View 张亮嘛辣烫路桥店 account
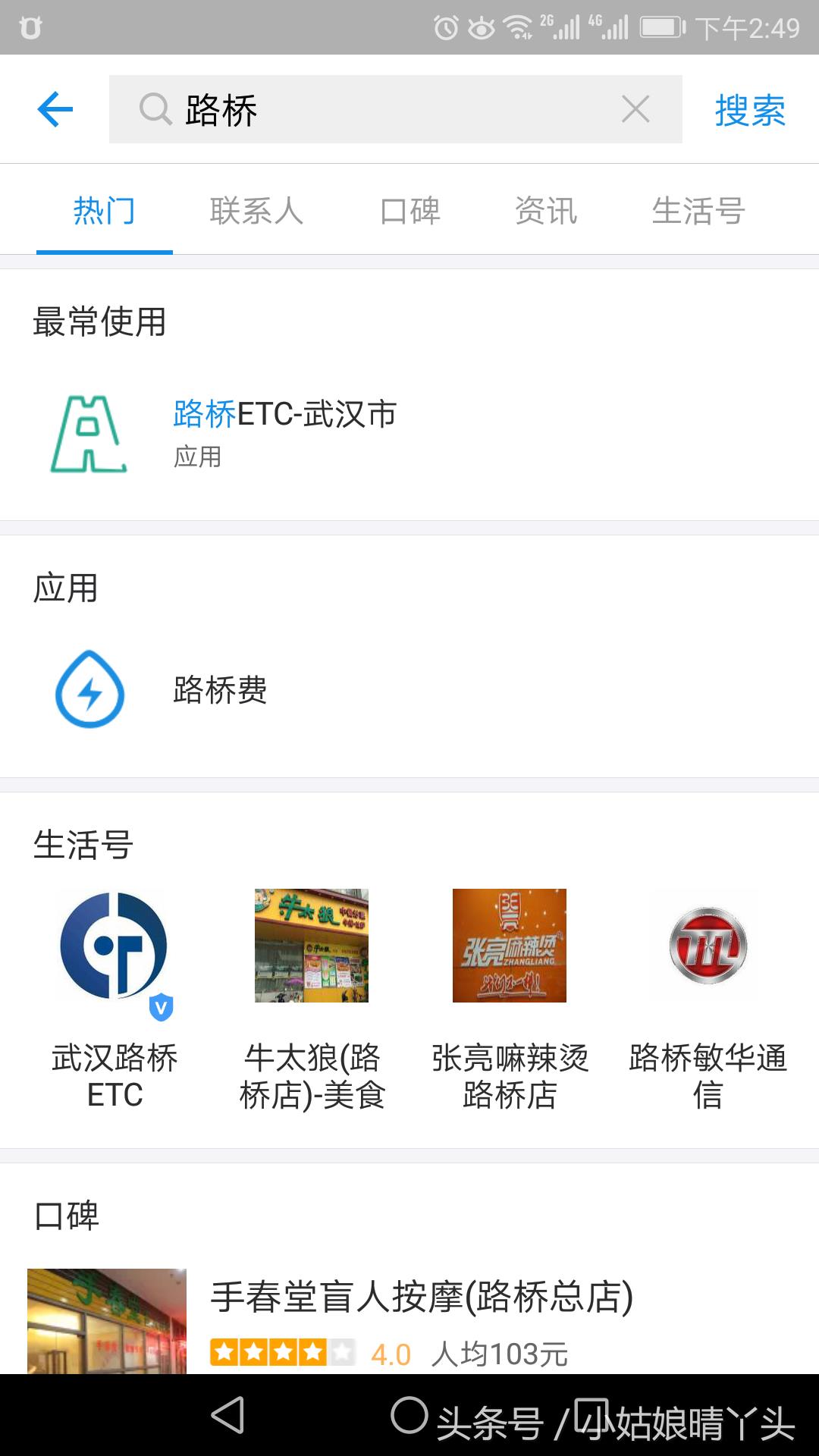The width and height of the screenshot is (819, 1456). point(510,998)
